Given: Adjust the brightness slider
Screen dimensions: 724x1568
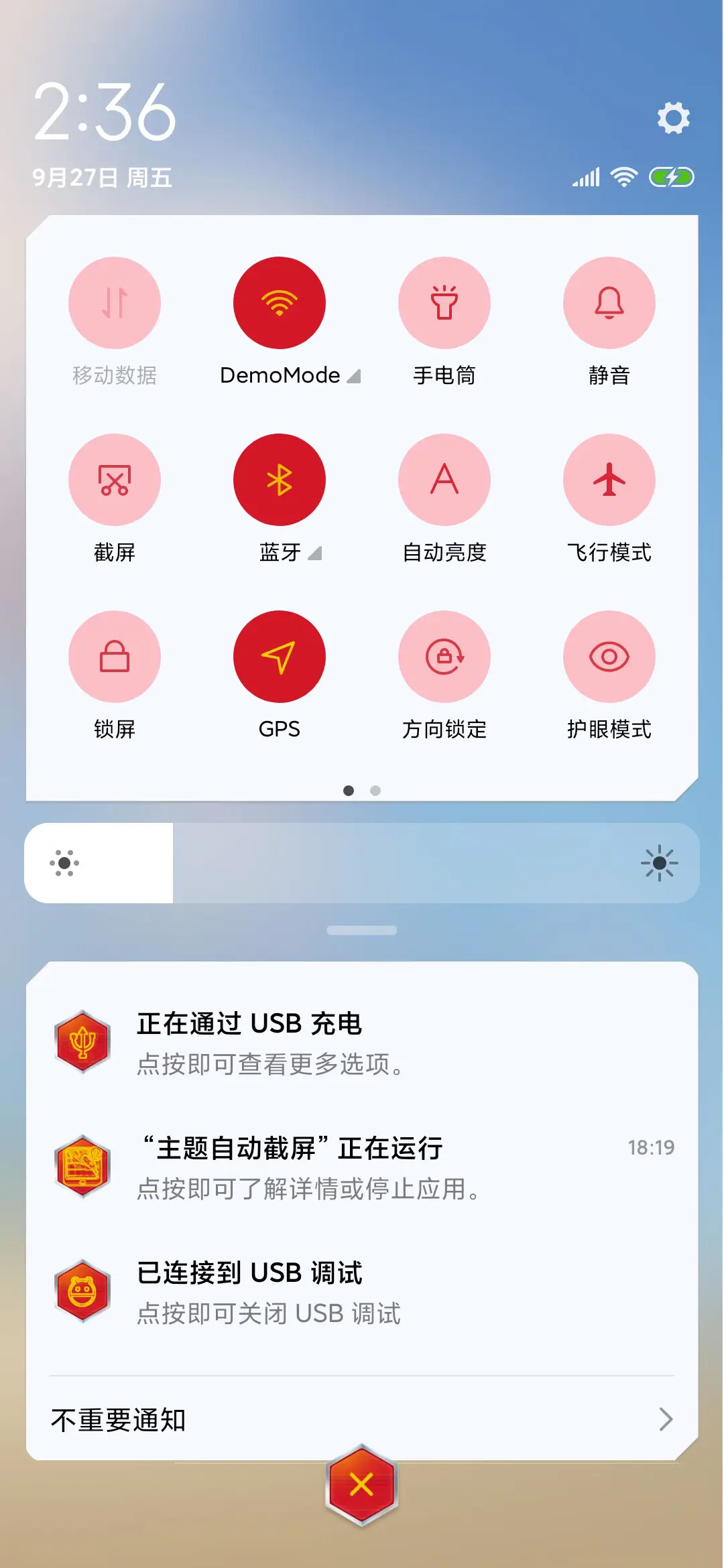Looking at the screenshot, I should (x=362, y=863).
